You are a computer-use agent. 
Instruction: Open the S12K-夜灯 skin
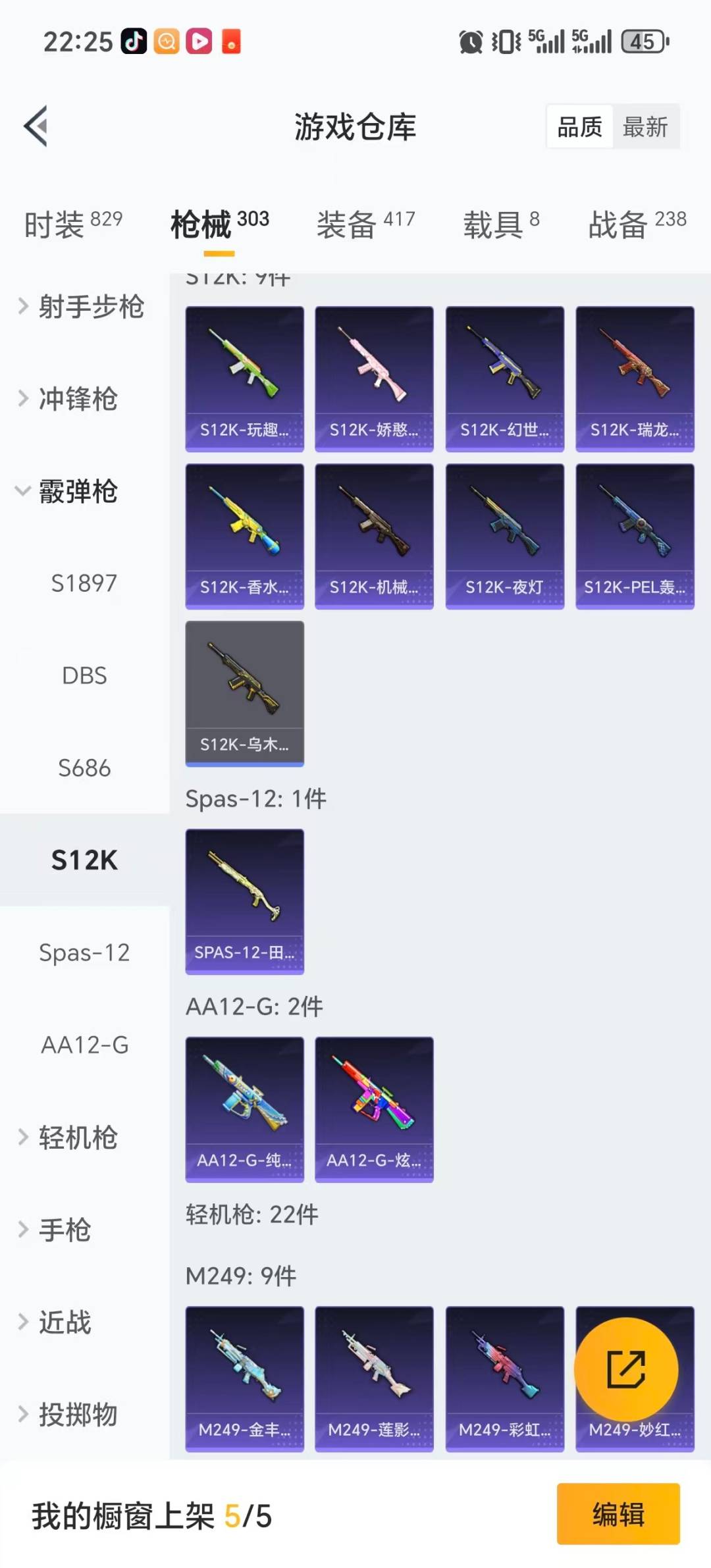coord(504,536)
